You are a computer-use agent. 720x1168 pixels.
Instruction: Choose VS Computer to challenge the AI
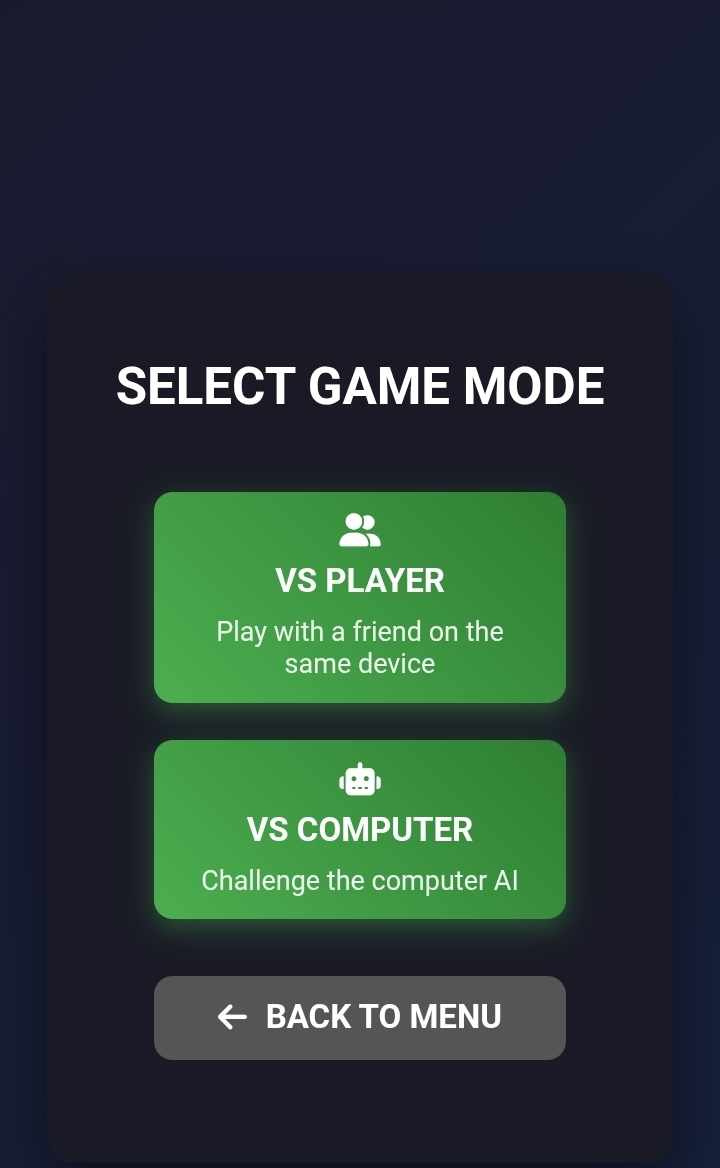click(360, 829)
